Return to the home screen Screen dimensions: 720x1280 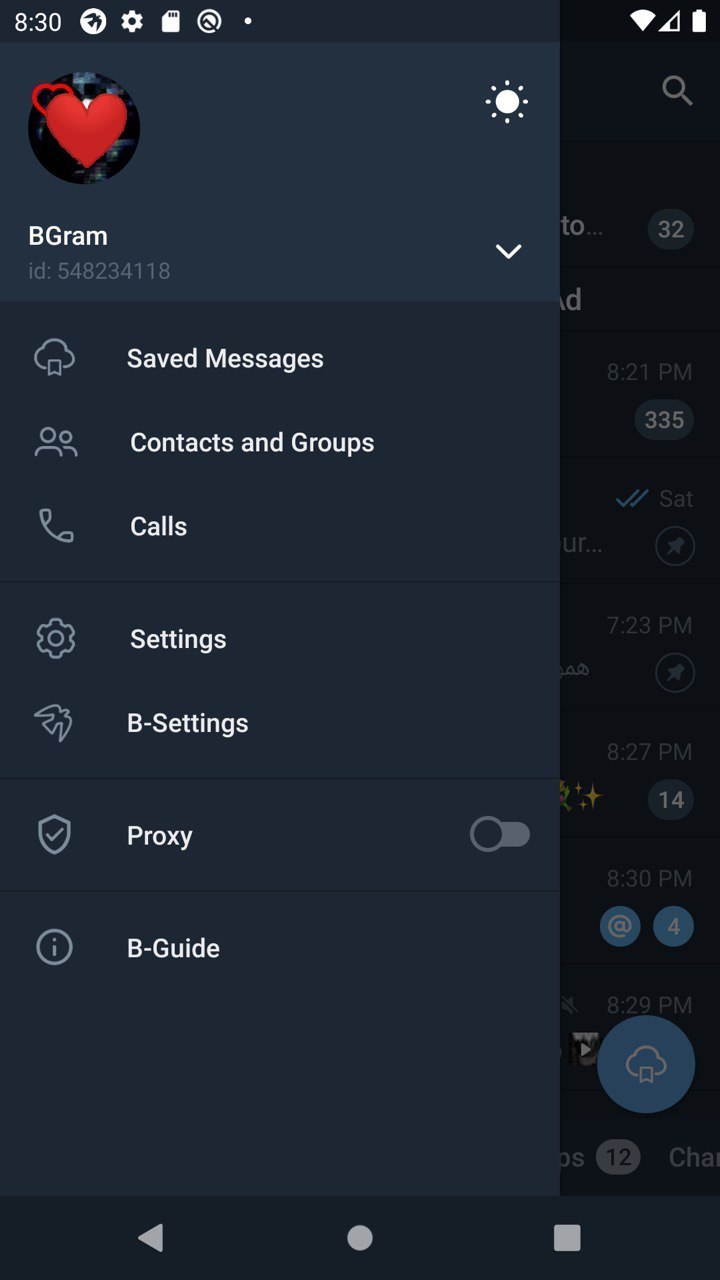pos(360,1238)
